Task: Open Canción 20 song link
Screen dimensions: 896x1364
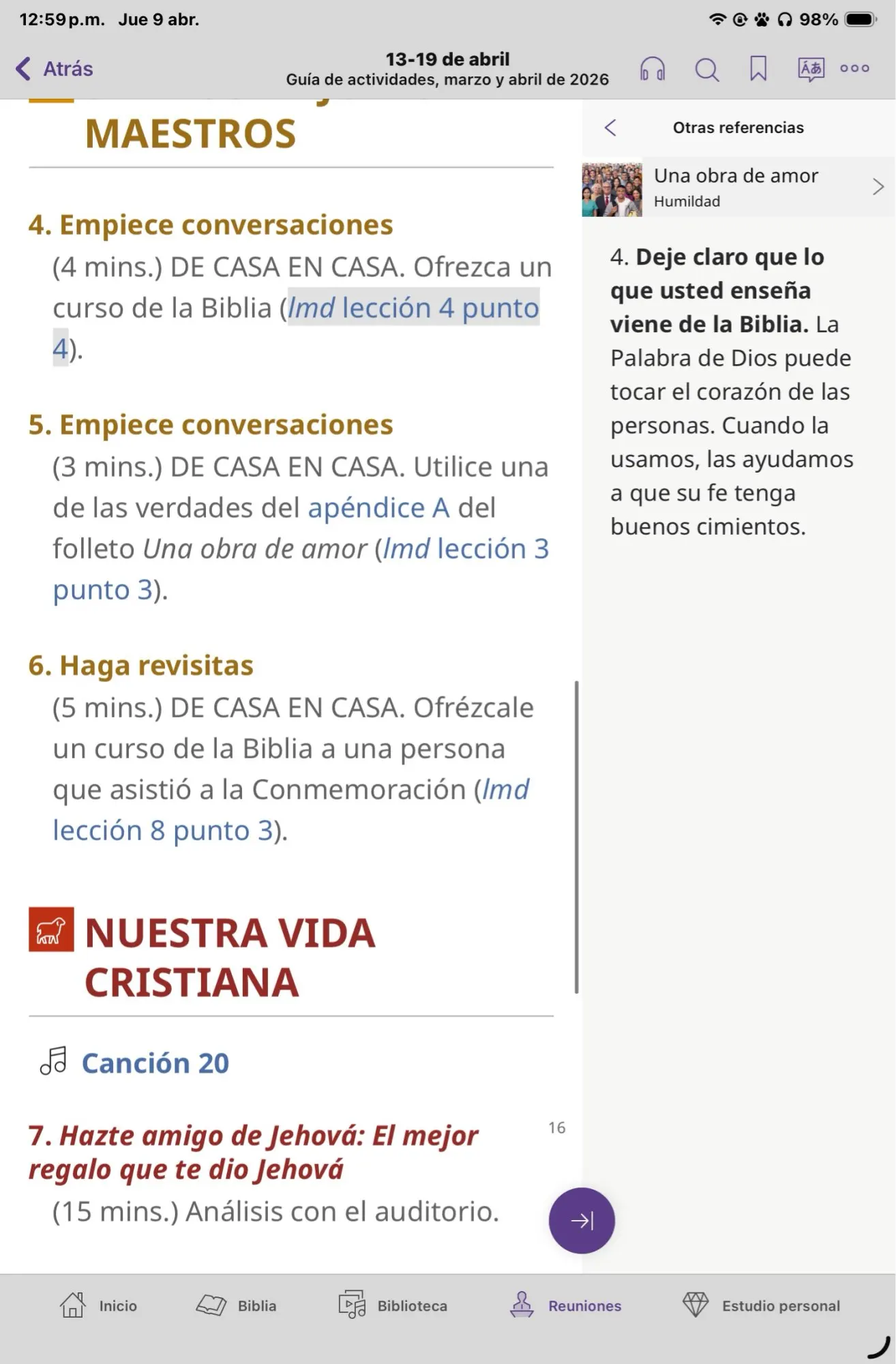Action: pyautogui.click(x=155, y=1063)
